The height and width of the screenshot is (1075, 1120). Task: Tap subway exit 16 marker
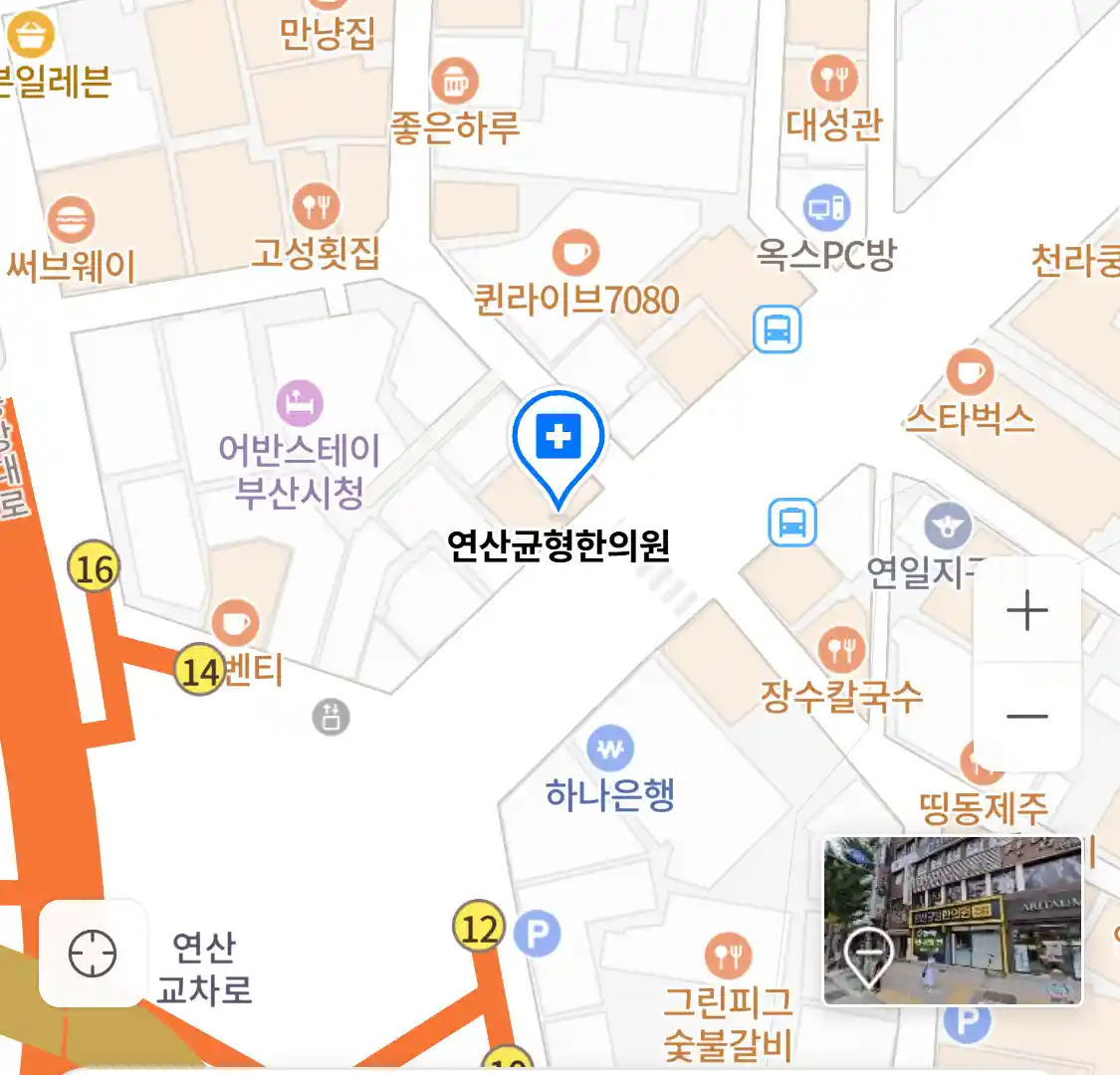coord(94,569)
